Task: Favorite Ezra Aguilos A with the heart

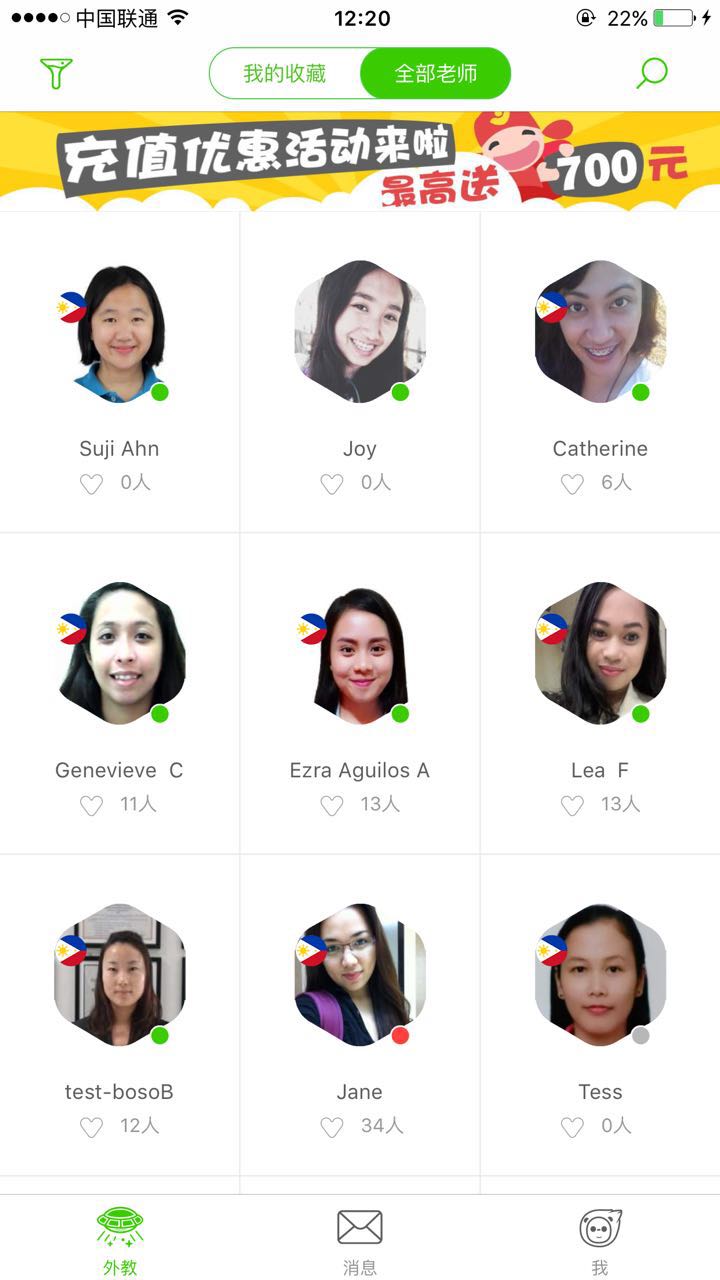Action: (x=332, y=806)
